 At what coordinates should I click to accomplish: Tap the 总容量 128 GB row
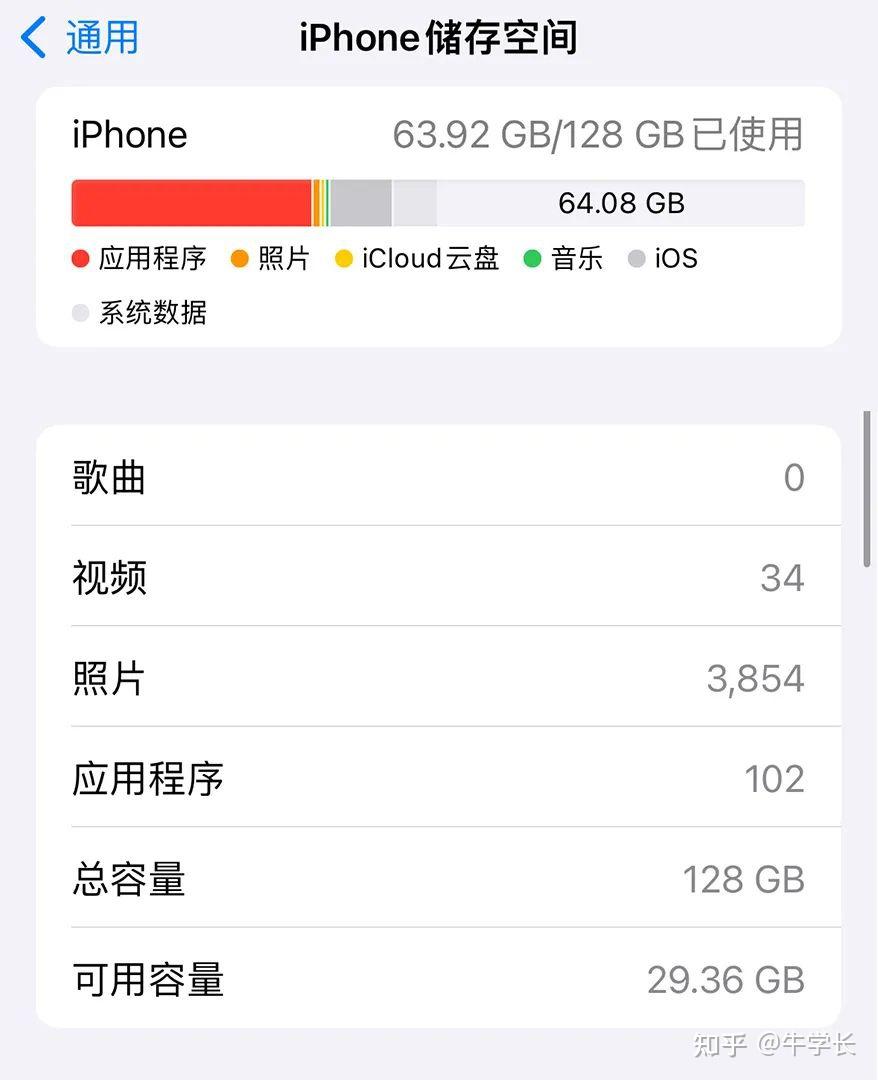click(x=440, y=878)
